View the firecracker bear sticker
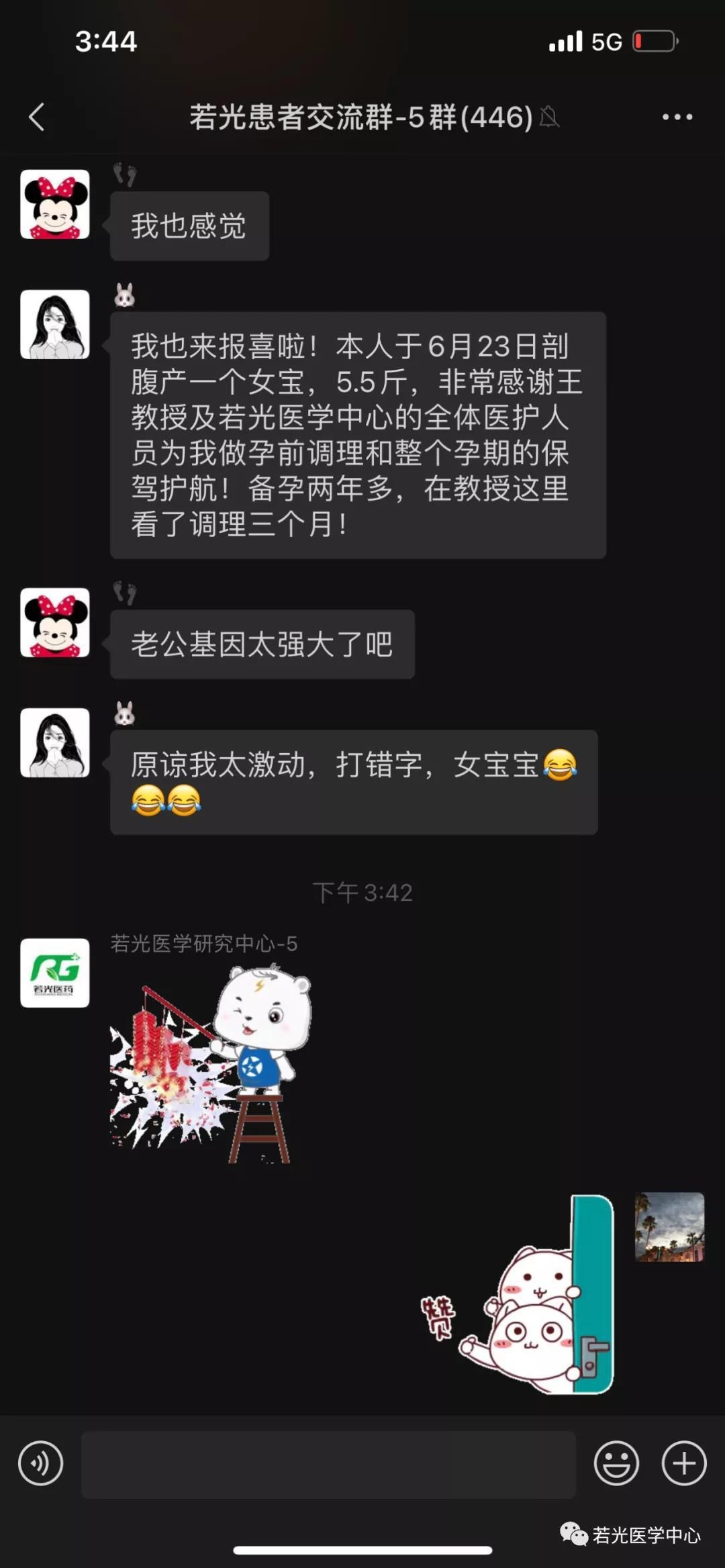Viewport: 725px width, 1568px height. coord(209,1064)
